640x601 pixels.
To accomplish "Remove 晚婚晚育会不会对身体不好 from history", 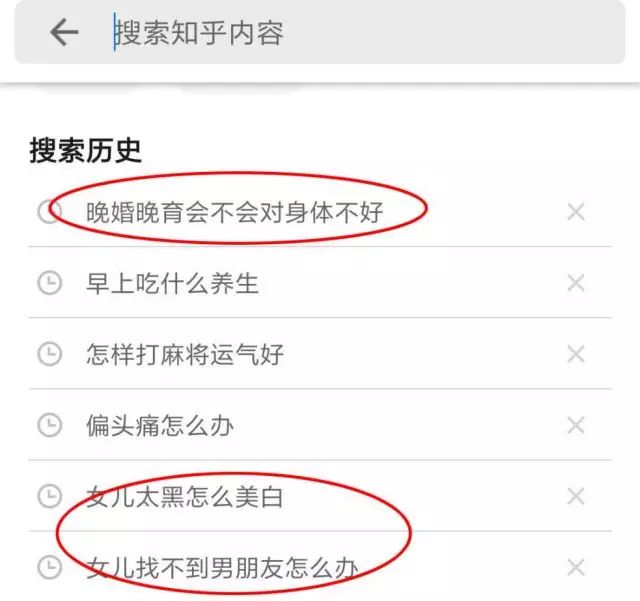I will (575, 212).
